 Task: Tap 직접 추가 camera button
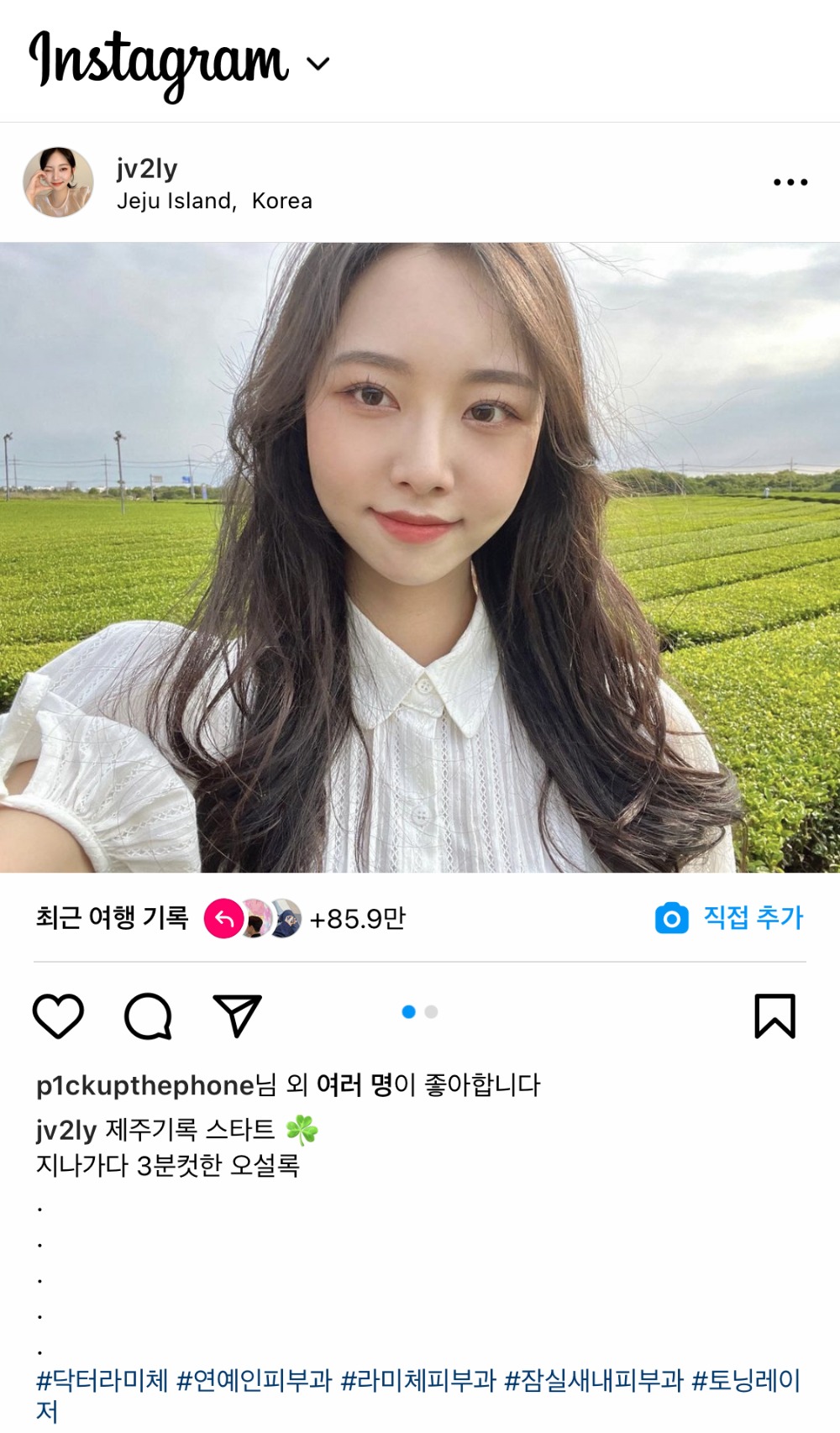tap(729, 917)
